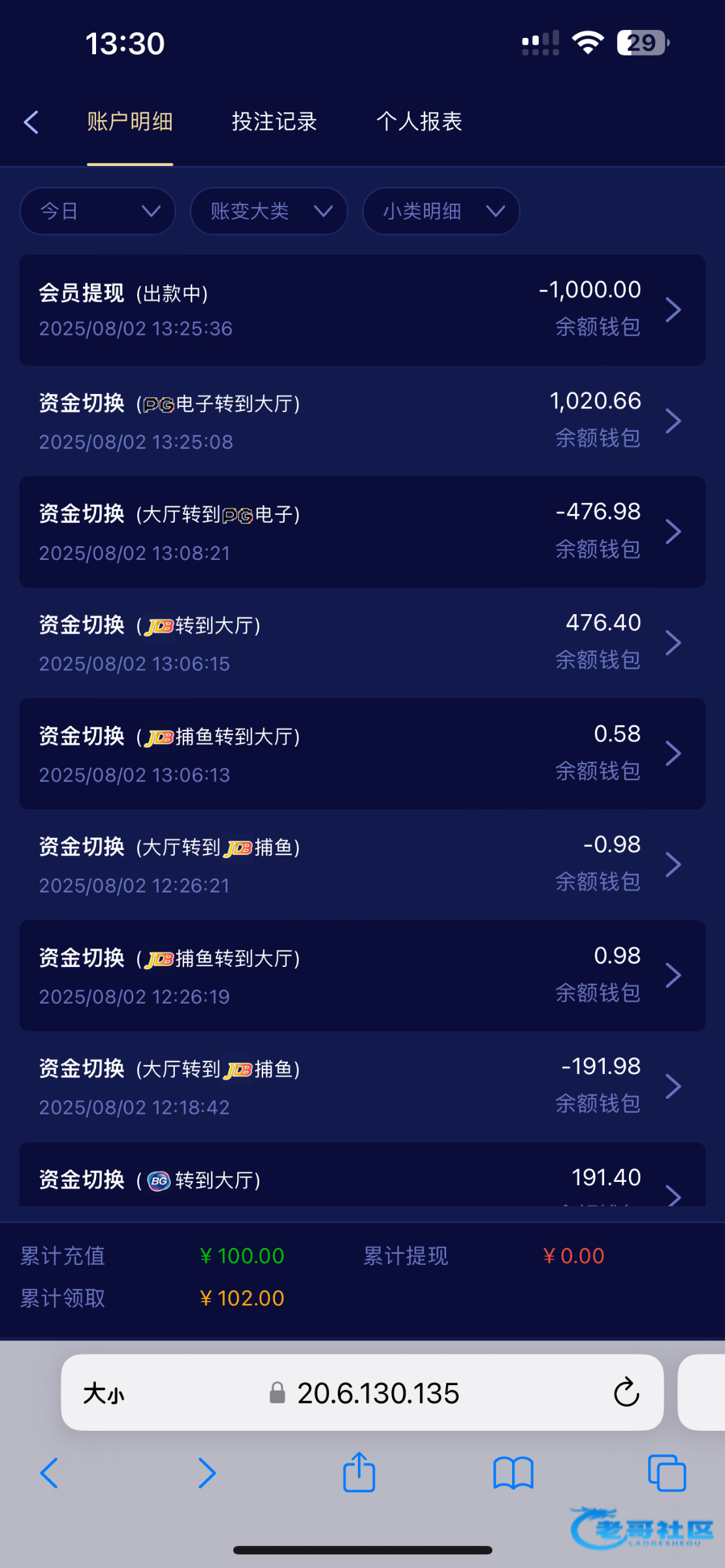Open the 1,020.66 PG电子转到大厅 record
This screenshot has height=1568, width=725.
click(362, 421)
